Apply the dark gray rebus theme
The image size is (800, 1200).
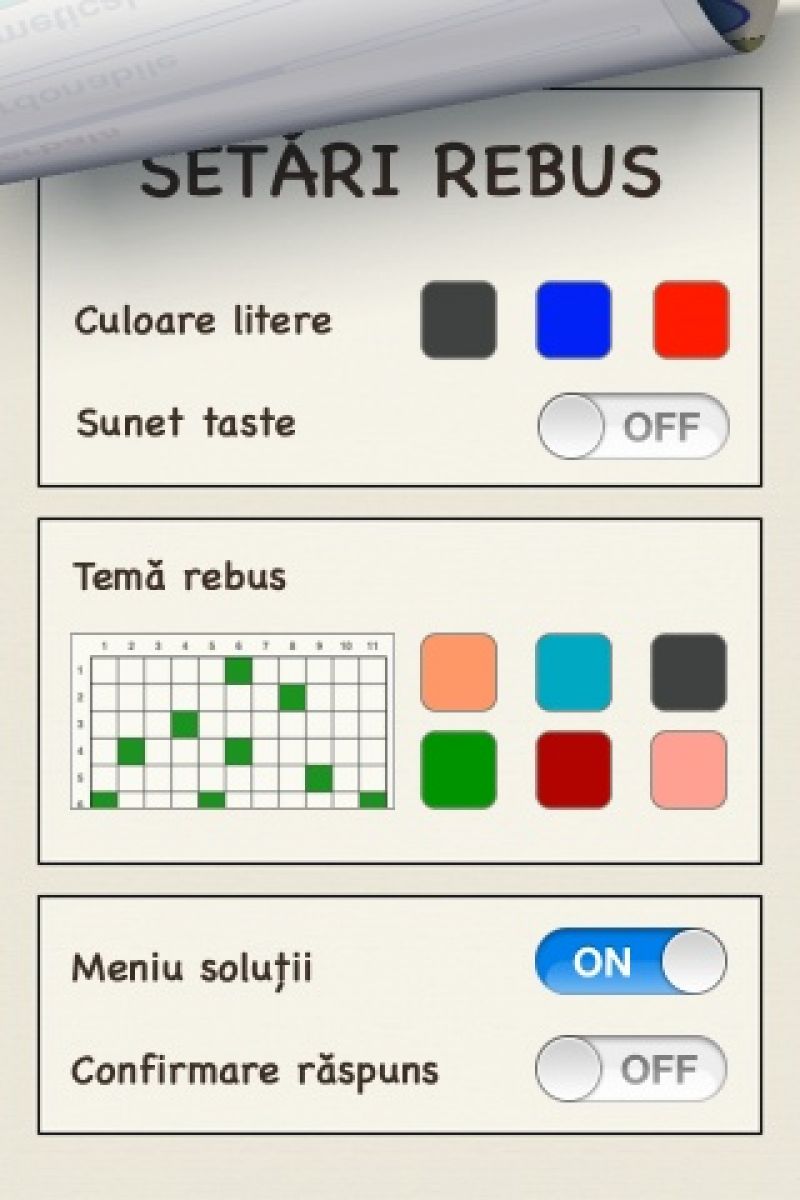pyautogui.click(x=689, y=671)
